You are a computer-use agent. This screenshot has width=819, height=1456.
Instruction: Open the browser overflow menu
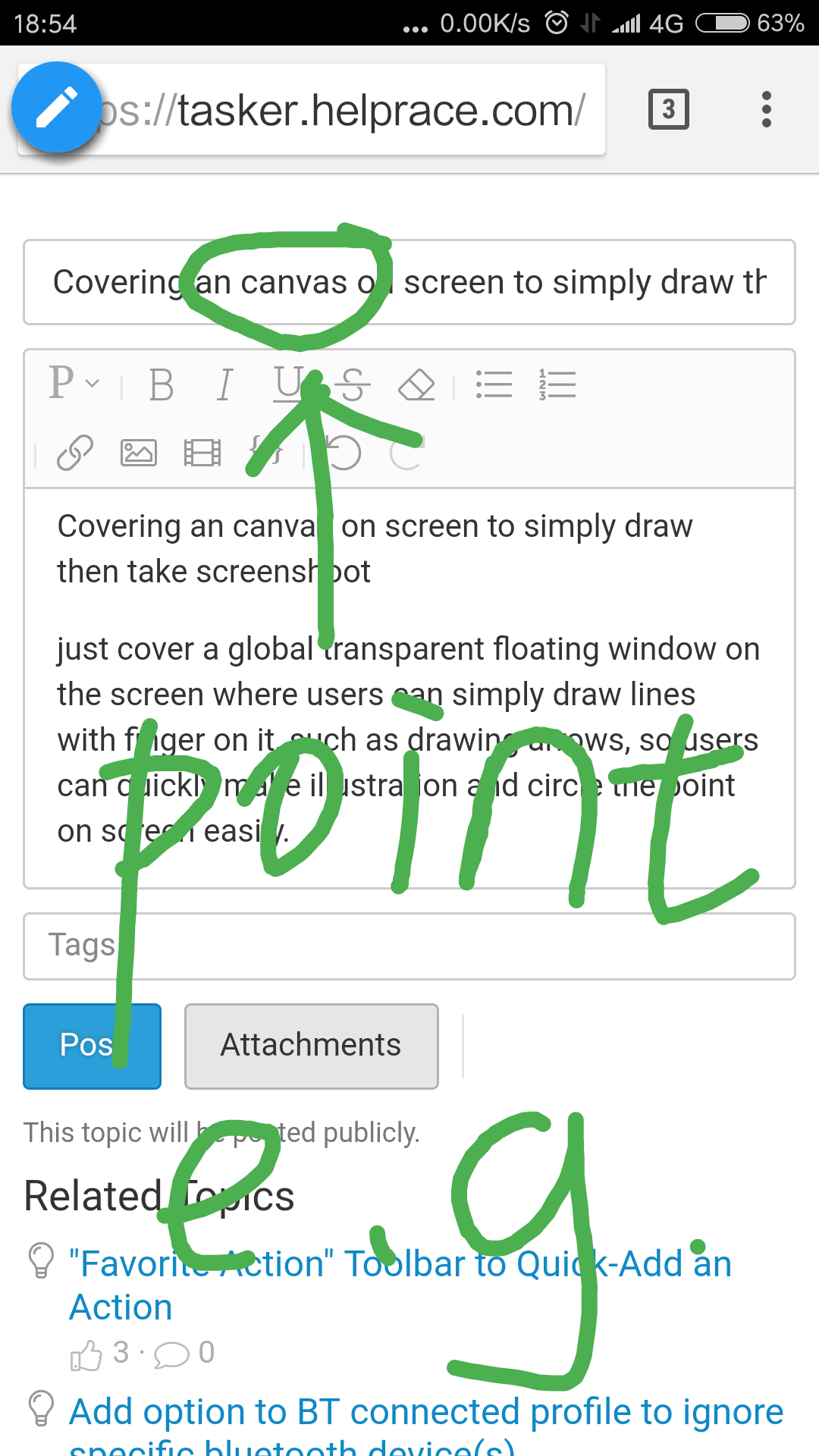[x=766, y=109]
